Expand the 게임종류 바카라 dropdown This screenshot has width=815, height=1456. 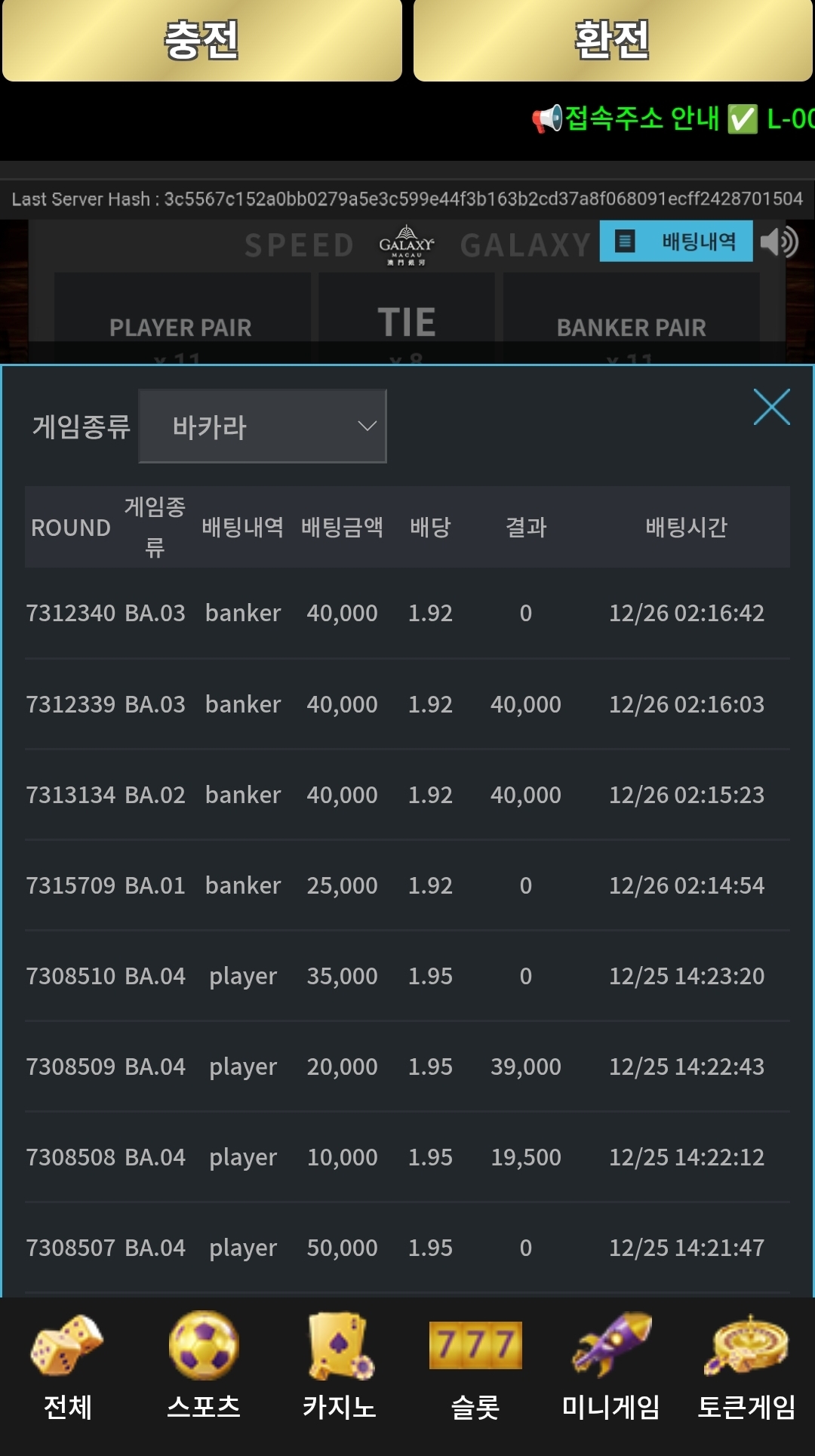(x=263, y=426)
